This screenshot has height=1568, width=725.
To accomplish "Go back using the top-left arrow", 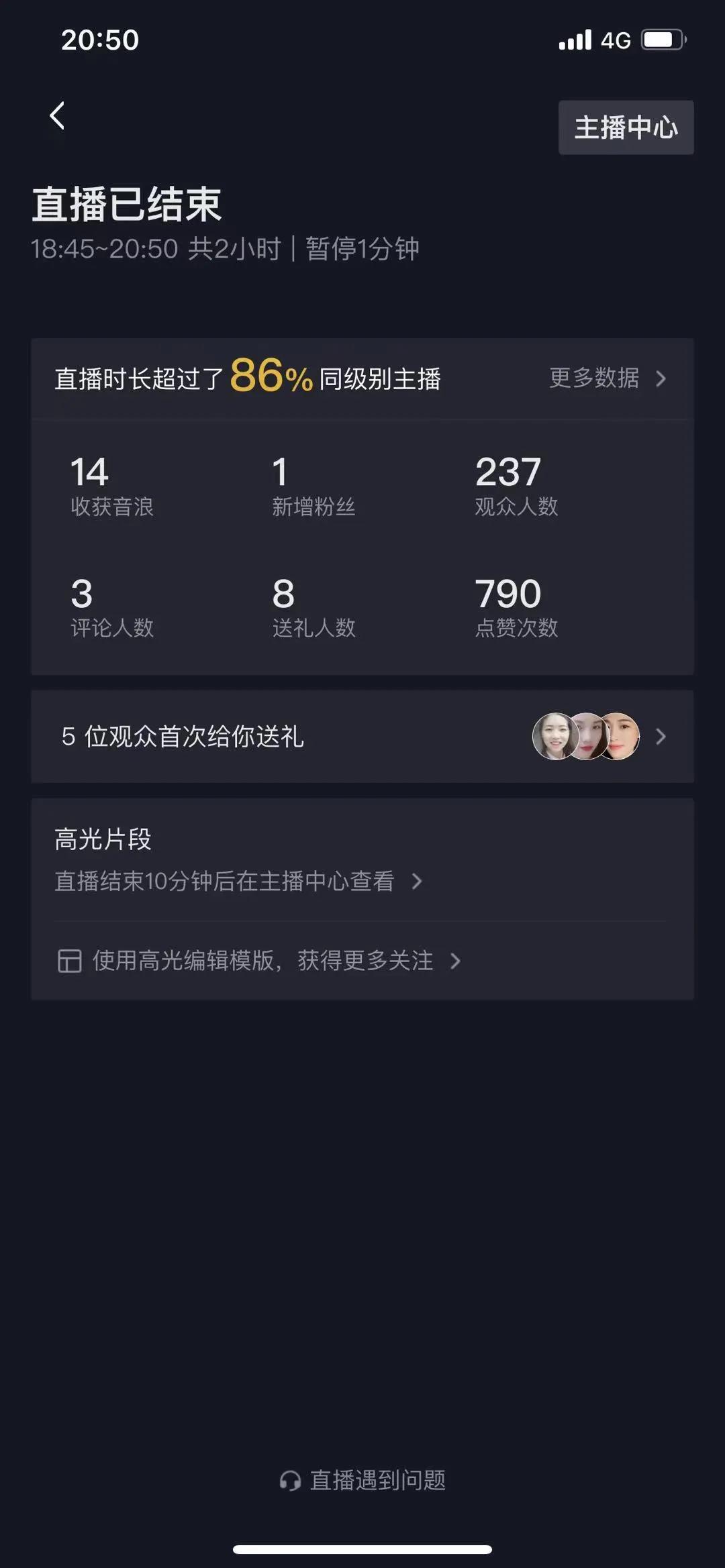I will [x=58, y=116].
